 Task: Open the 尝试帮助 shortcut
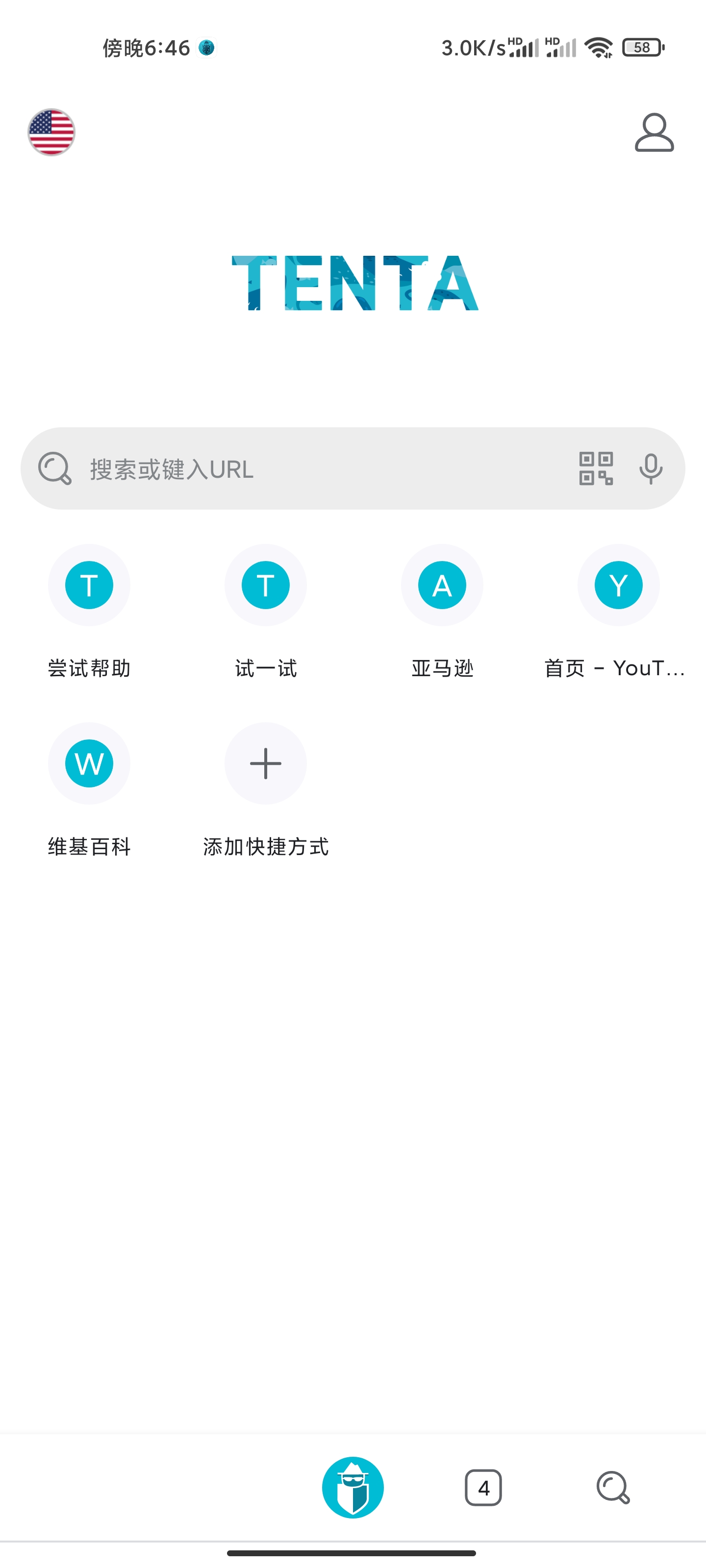89,586
